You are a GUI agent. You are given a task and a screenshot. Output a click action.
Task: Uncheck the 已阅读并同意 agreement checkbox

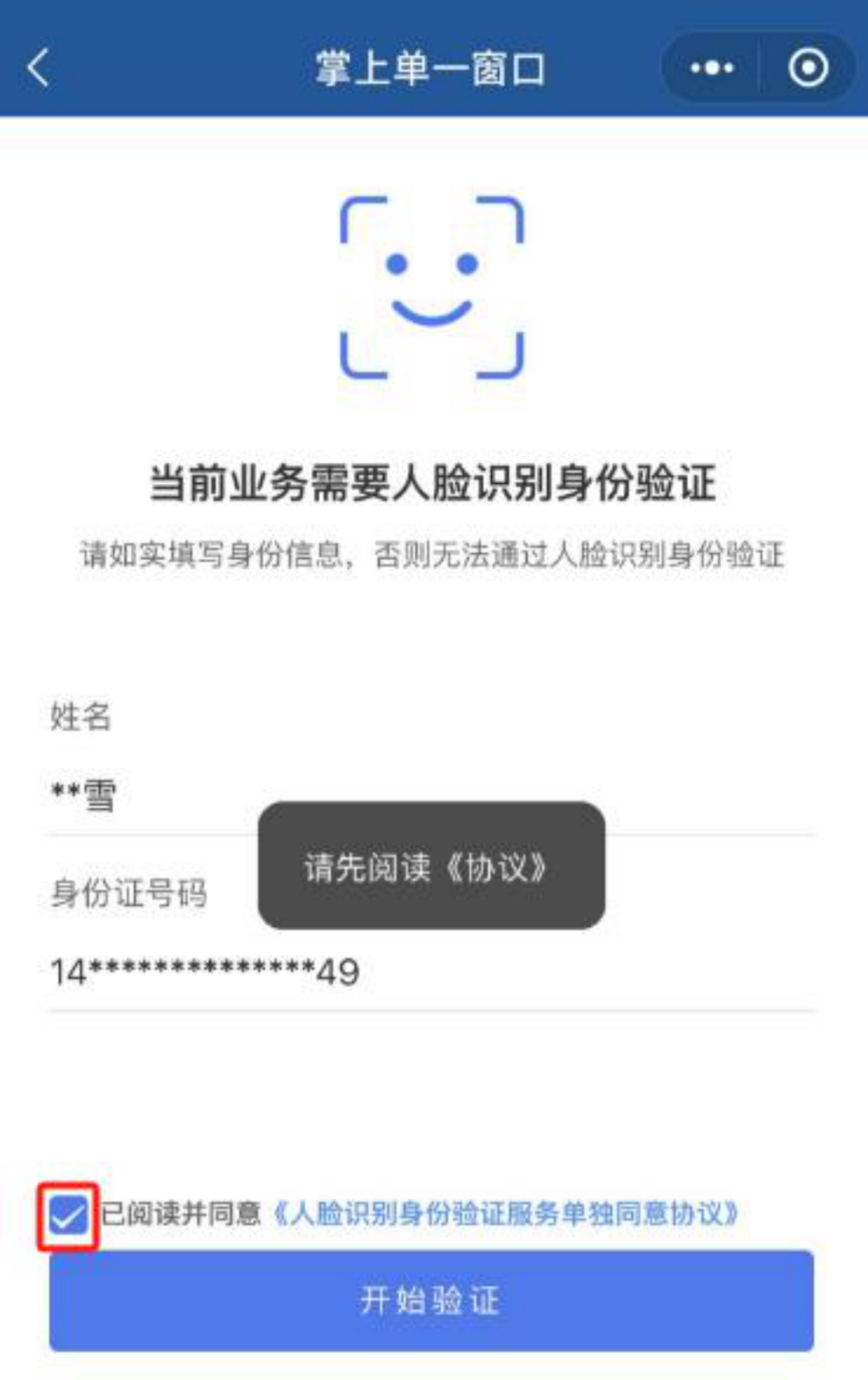point(68,1214)
